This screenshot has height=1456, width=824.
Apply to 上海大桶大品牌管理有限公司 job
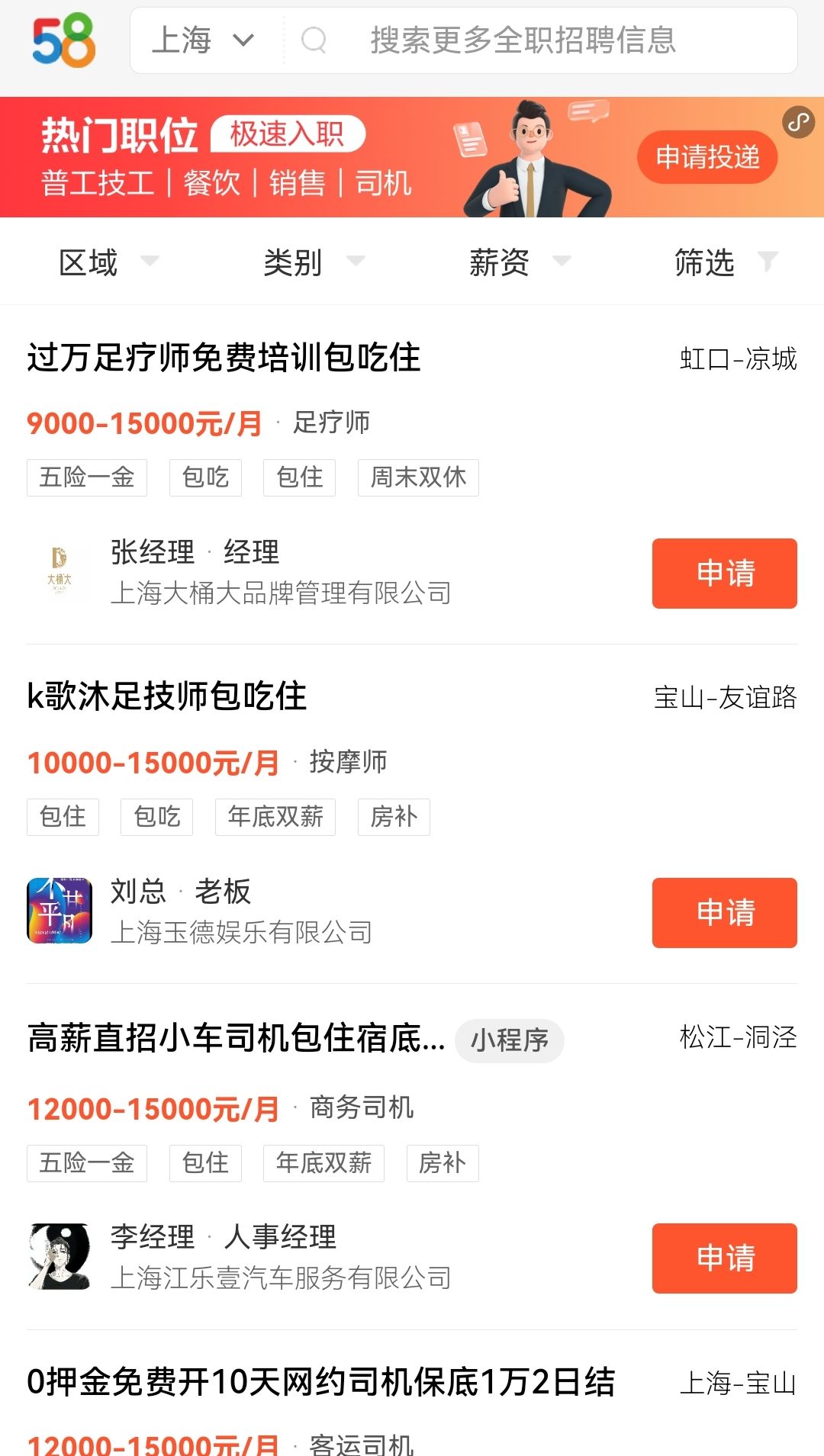(x=724, y=574)
